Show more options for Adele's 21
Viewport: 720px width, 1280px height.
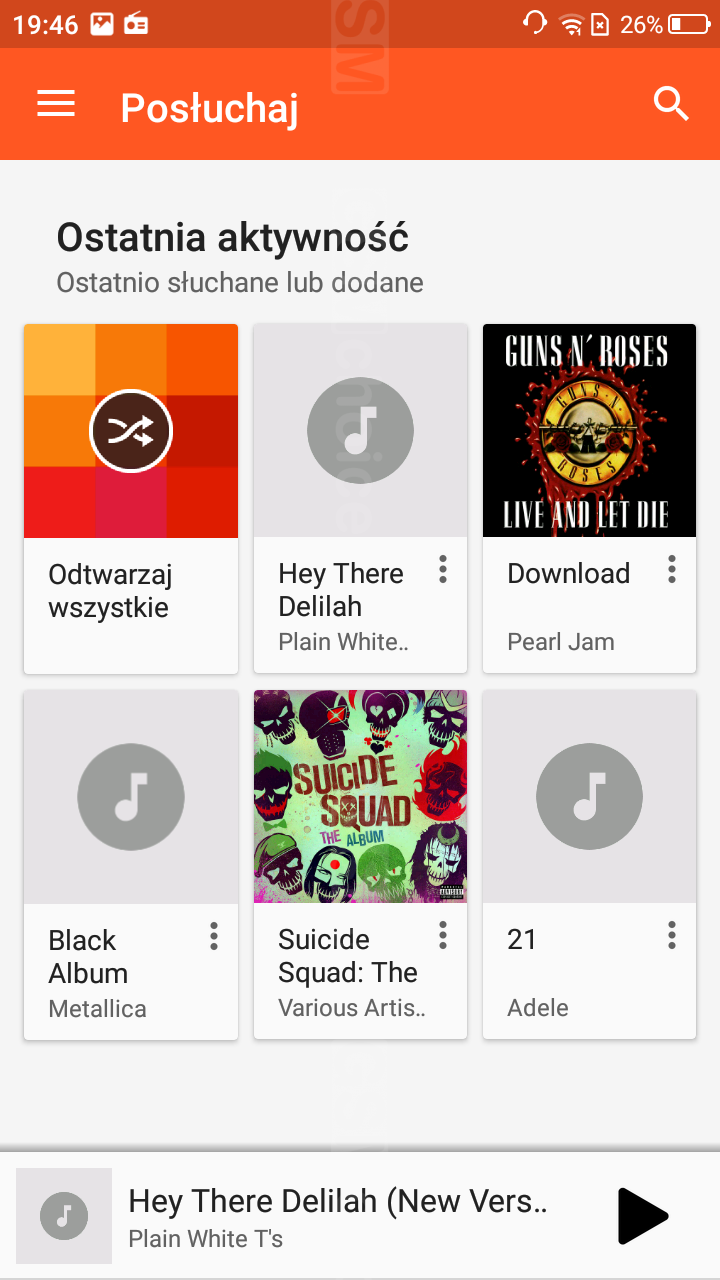tap(672, 937)
